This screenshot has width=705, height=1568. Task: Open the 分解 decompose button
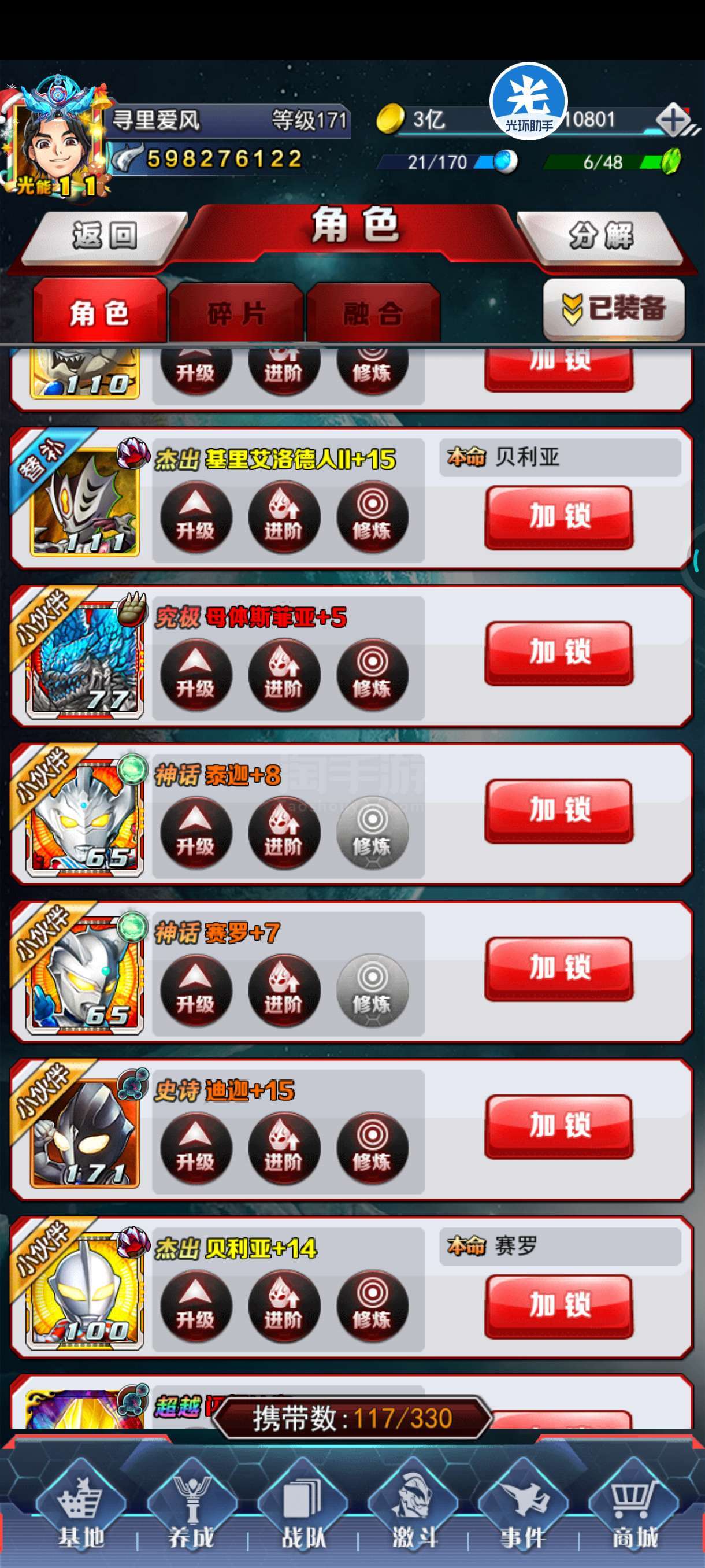[x=601, y=236]
